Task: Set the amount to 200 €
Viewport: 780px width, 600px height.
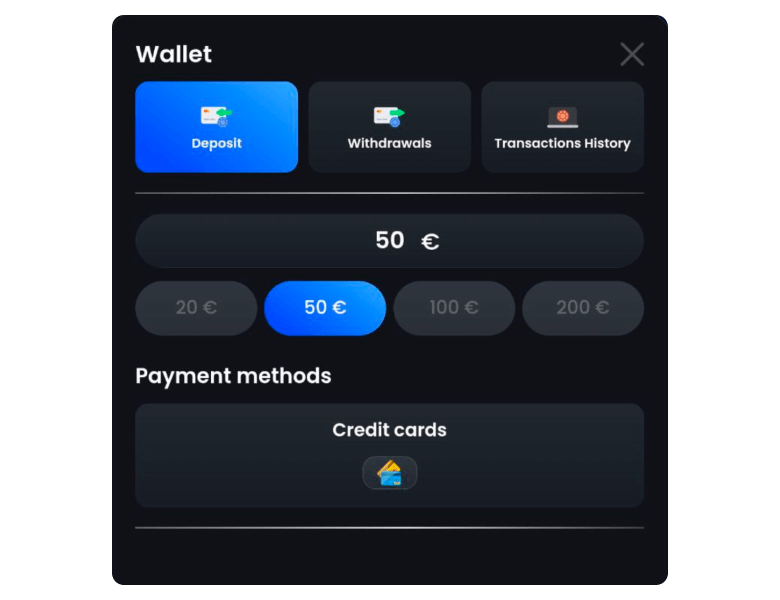Action: tap(582, 308)
